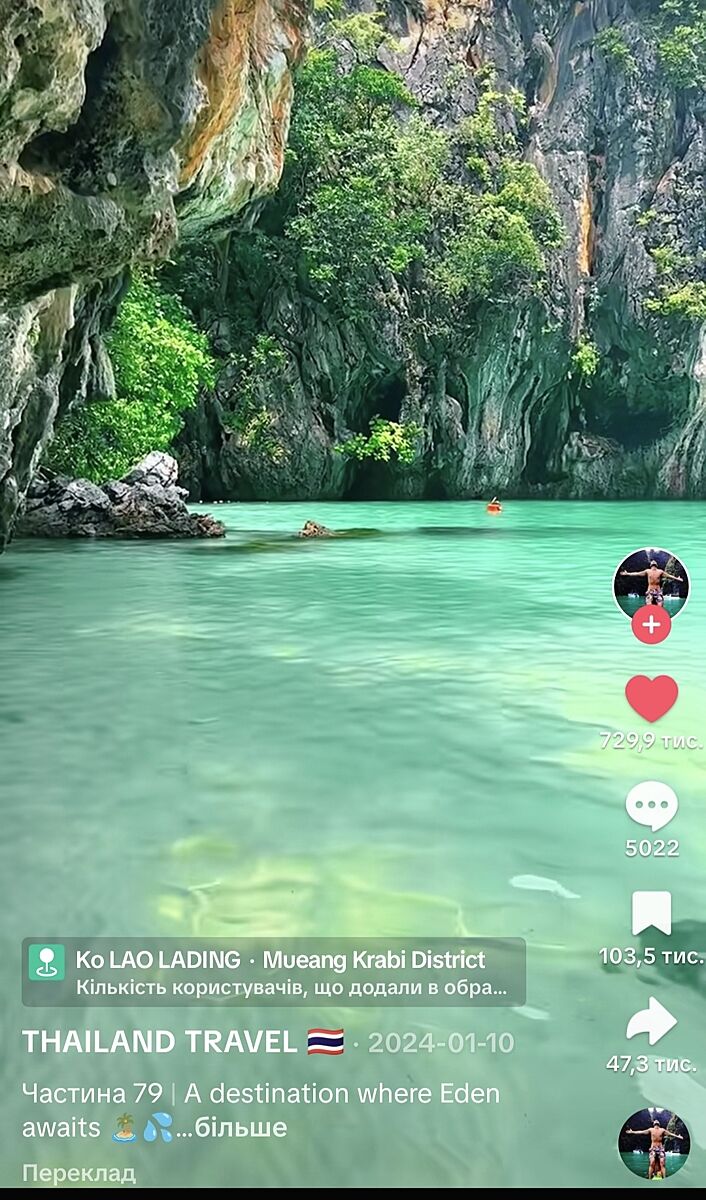Like this video with the heart
Image resolution: width=706 pixels, height=1200 pixels.
[651, 698]
